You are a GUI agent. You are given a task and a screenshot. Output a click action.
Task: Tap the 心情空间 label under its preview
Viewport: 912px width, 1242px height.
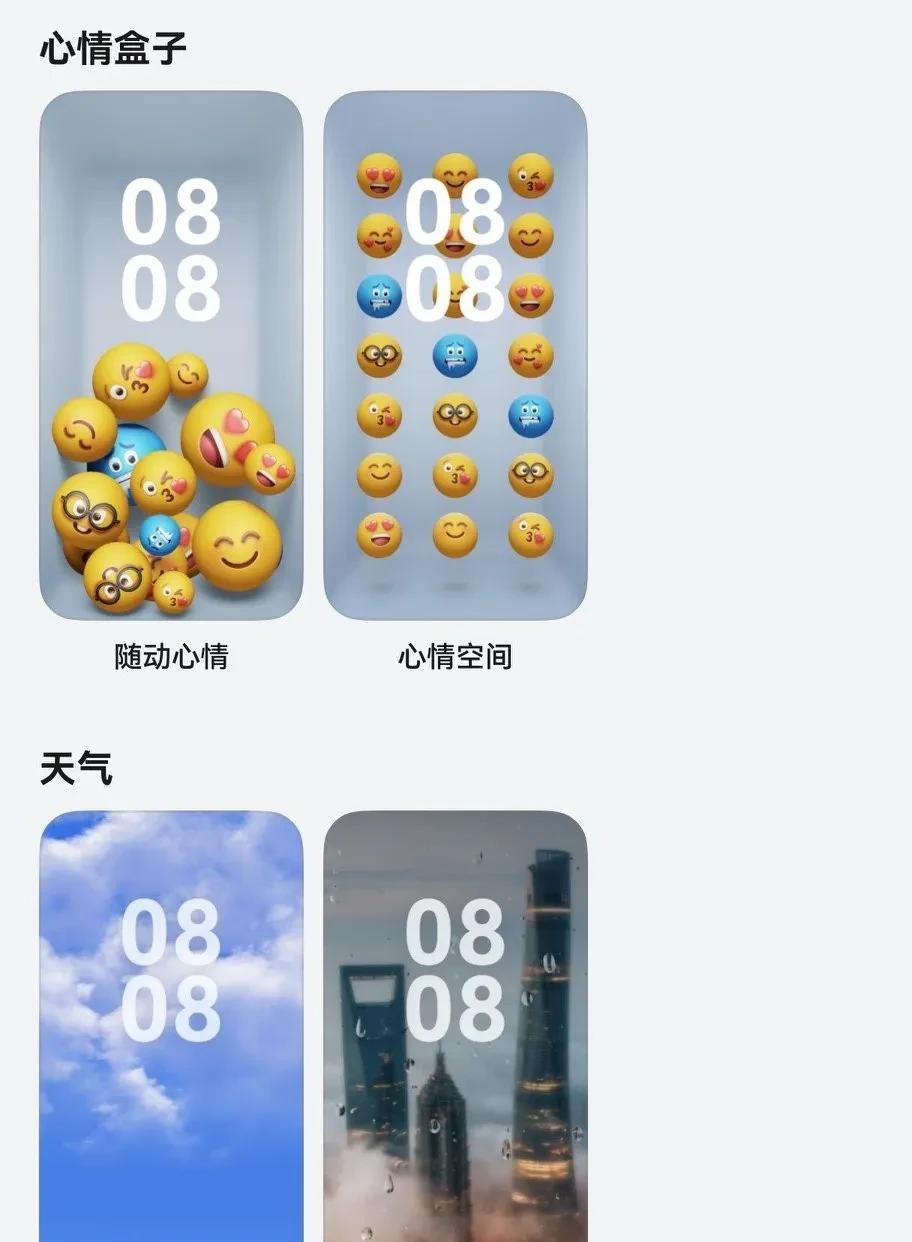[x=458, y=655]
